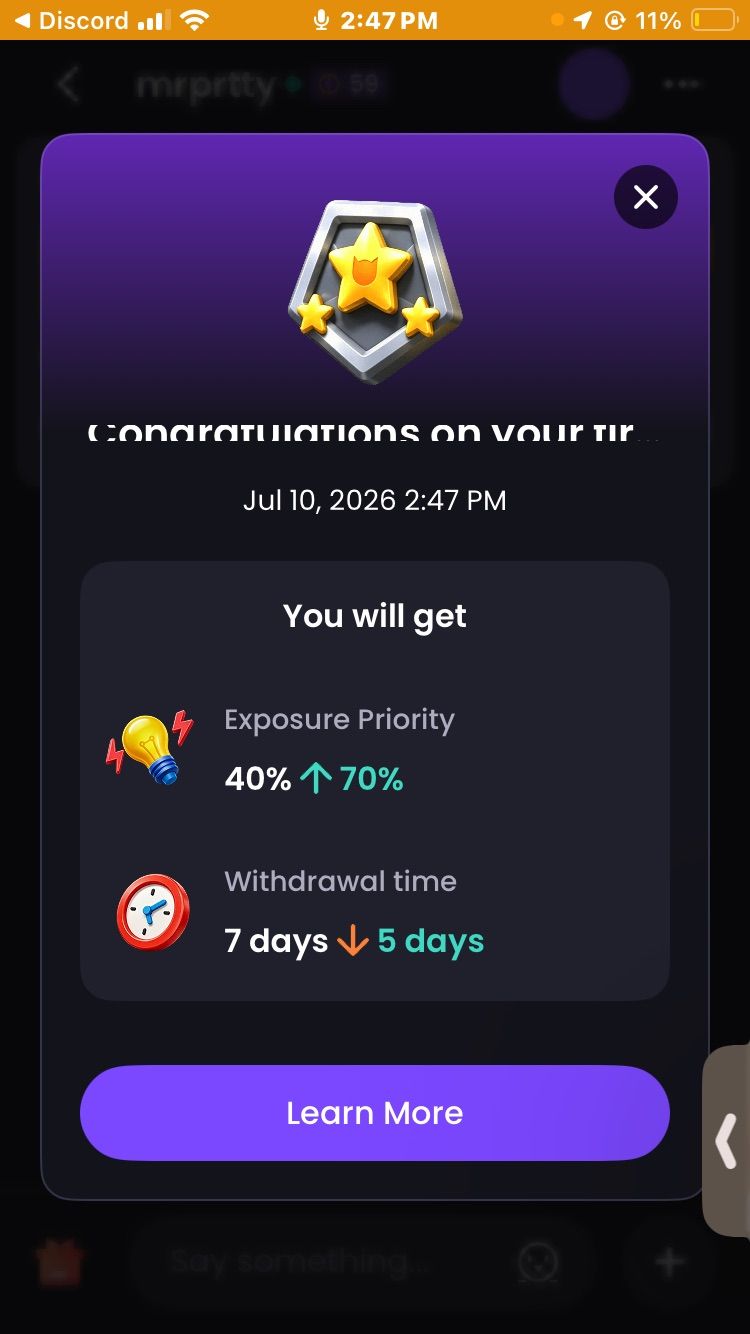750x1334 pixels.
Task: Tap the Learn More button
Action: pyautogui.click(x=374, y=1113)
